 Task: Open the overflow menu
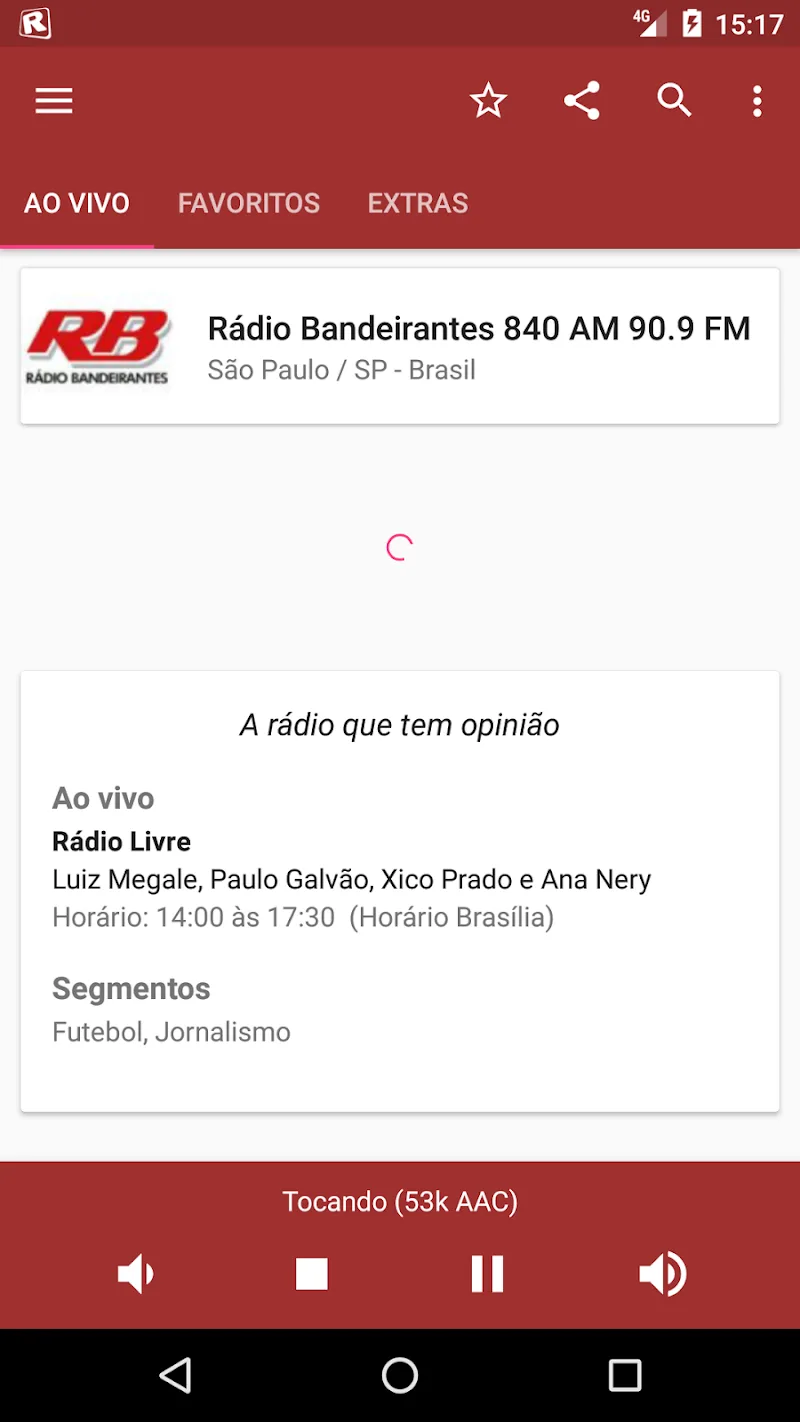[x=757, y=101]
